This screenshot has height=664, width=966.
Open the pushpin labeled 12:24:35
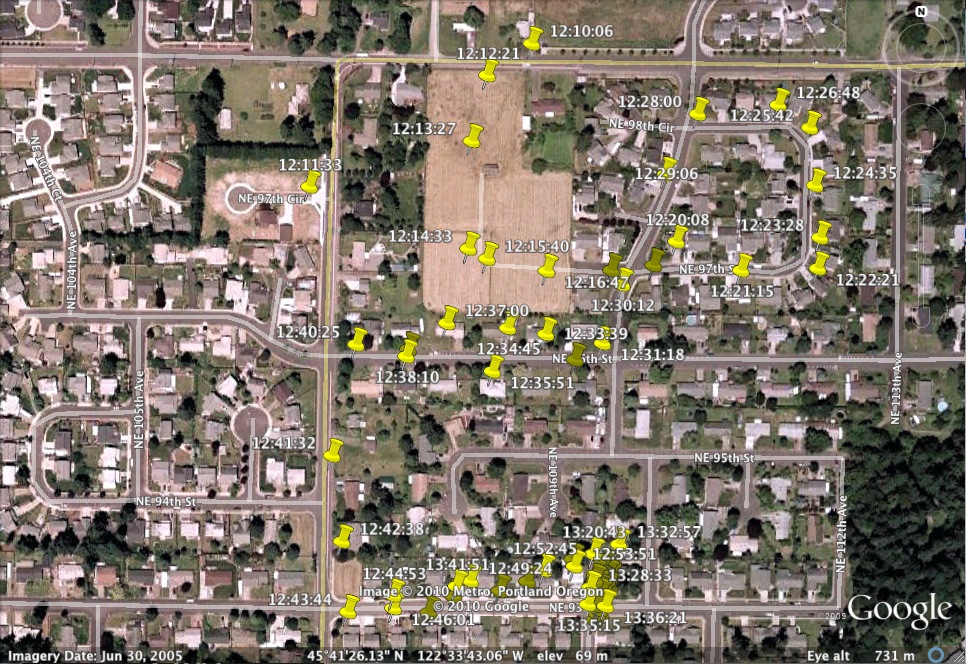coord(817,180)
